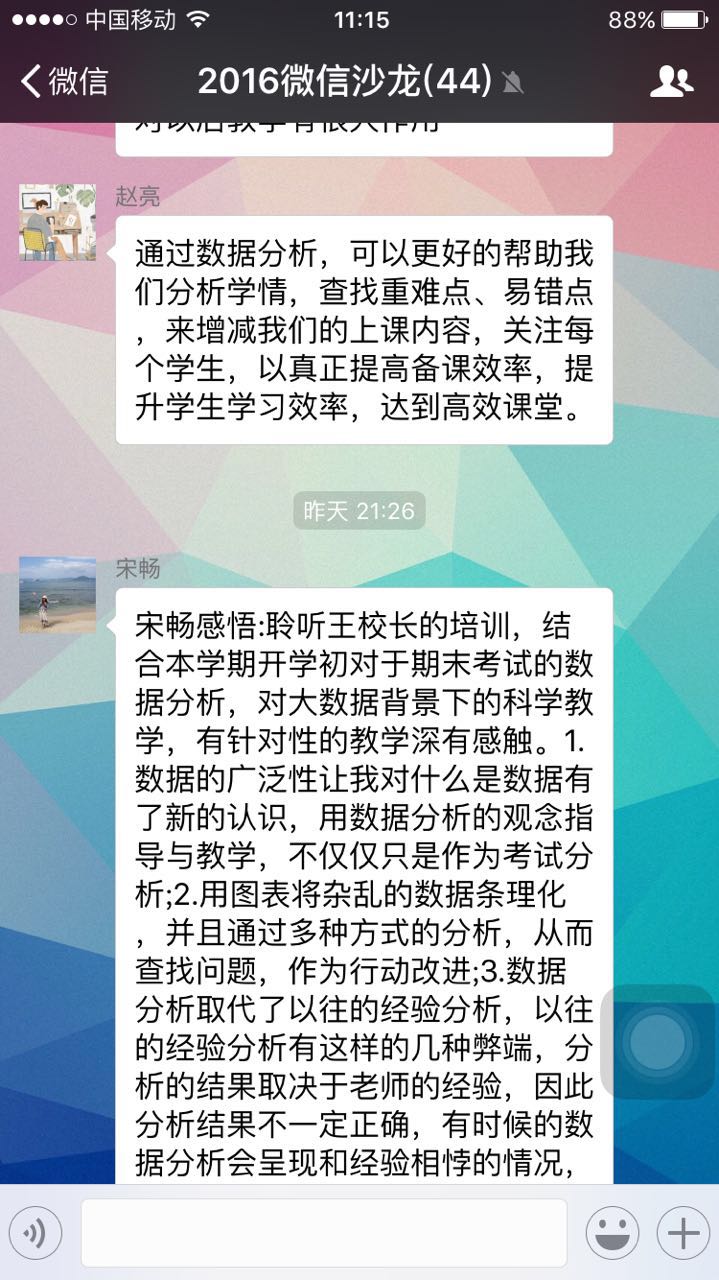The width and height of the screenshot is (719, 1280).
Task: Open the plus attachments menu
Action: coord(683,1233)
